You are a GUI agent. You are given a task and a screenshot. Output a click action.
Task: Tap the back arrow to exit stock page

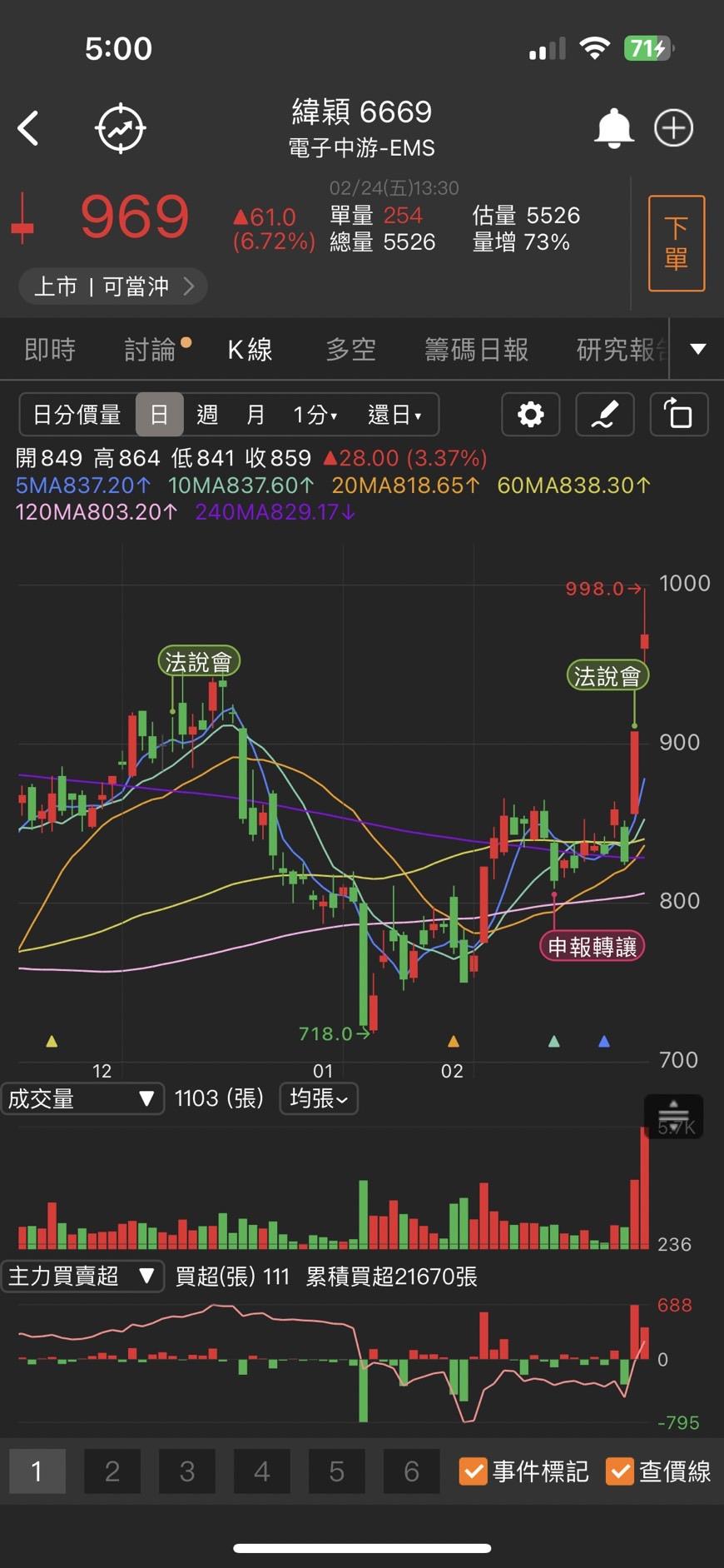(x=27, y=127)
